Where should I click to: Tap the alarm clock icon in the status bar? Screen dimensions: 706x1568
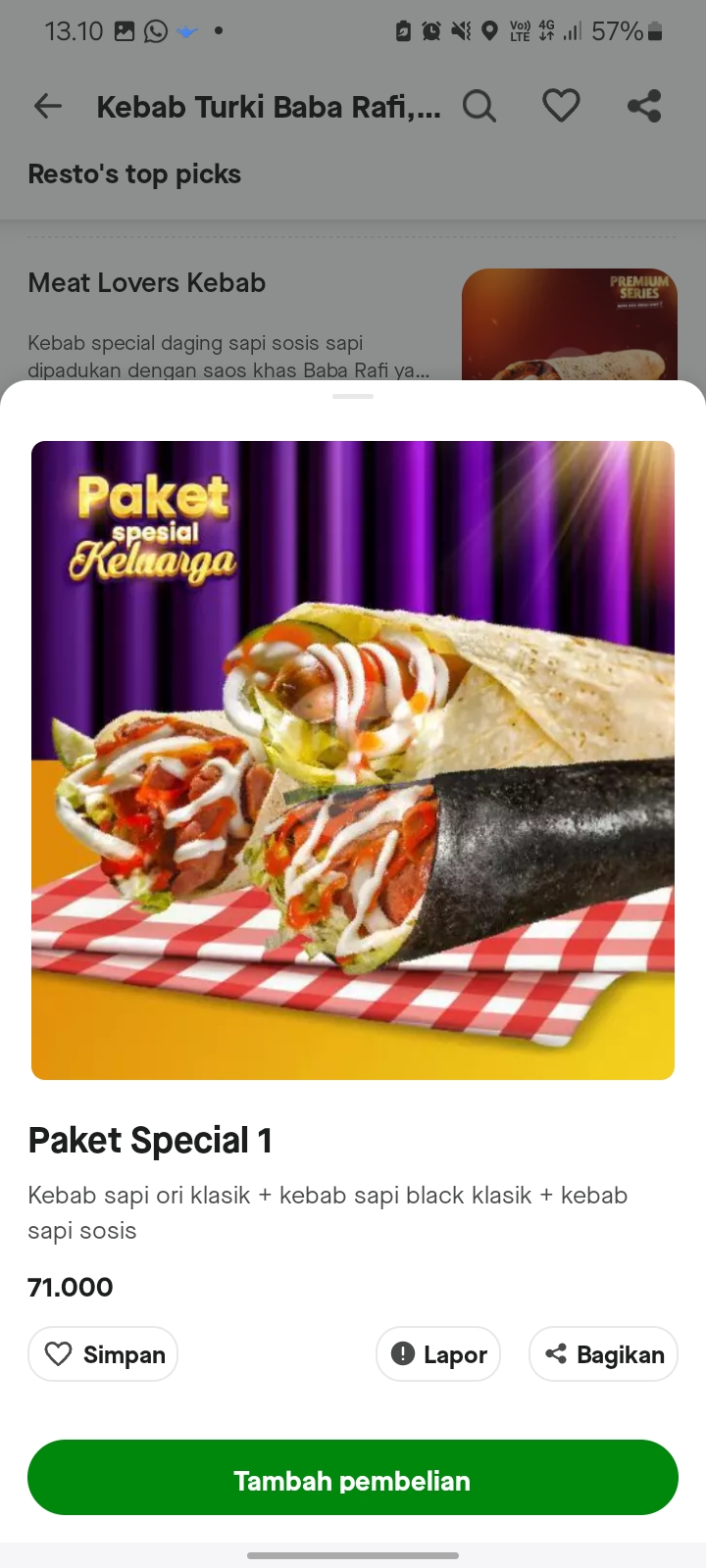click(x=431, y=30)
